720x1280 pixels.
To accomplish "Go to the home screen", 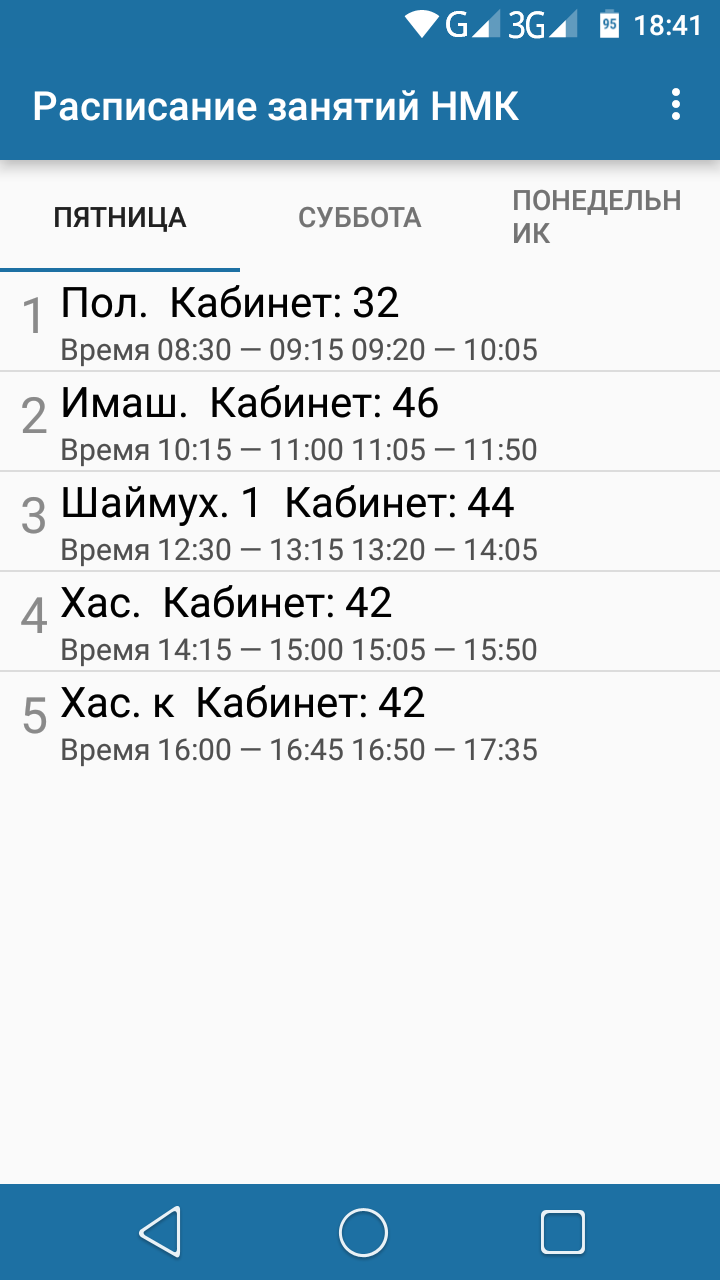I will (x=362, y=1232).
